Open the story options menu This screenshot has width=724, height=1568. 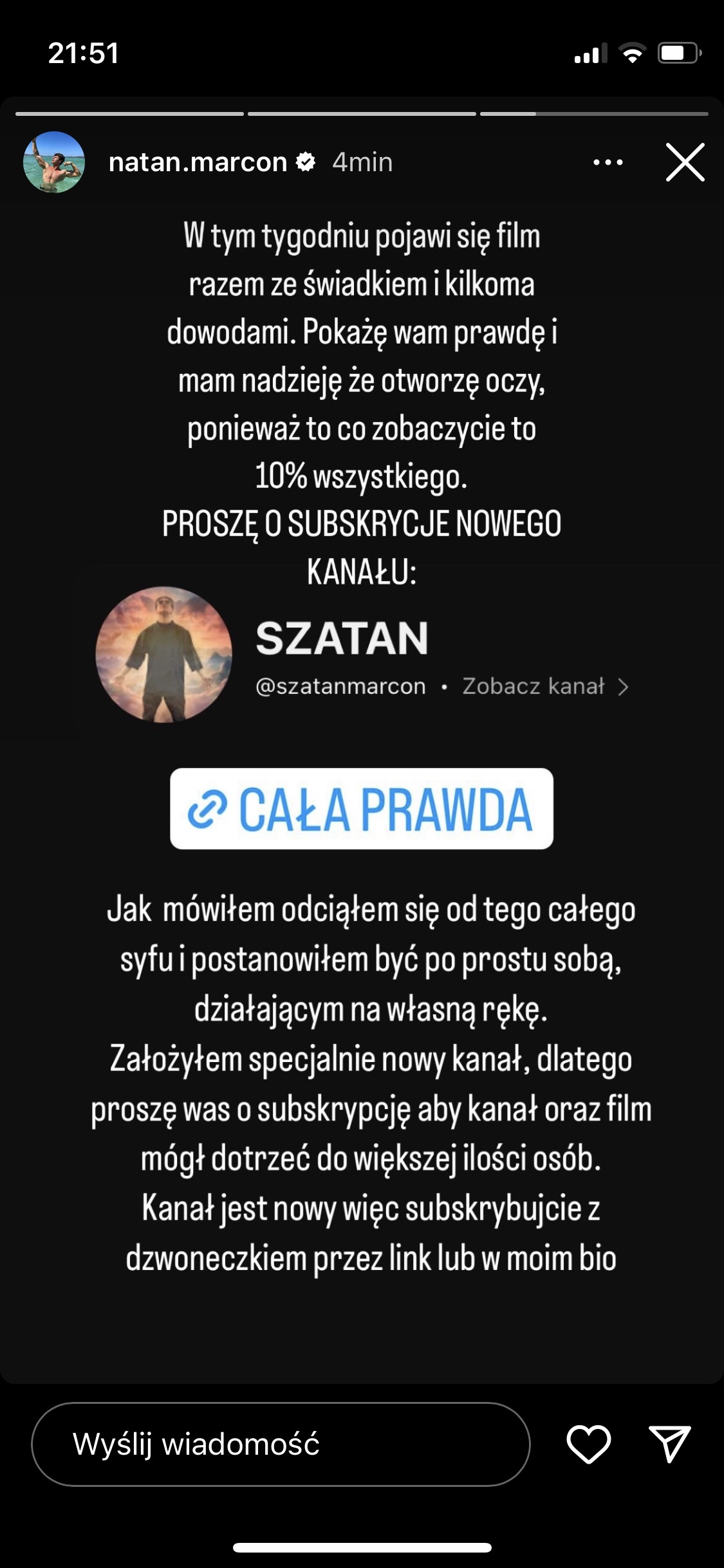coord(608,162)
